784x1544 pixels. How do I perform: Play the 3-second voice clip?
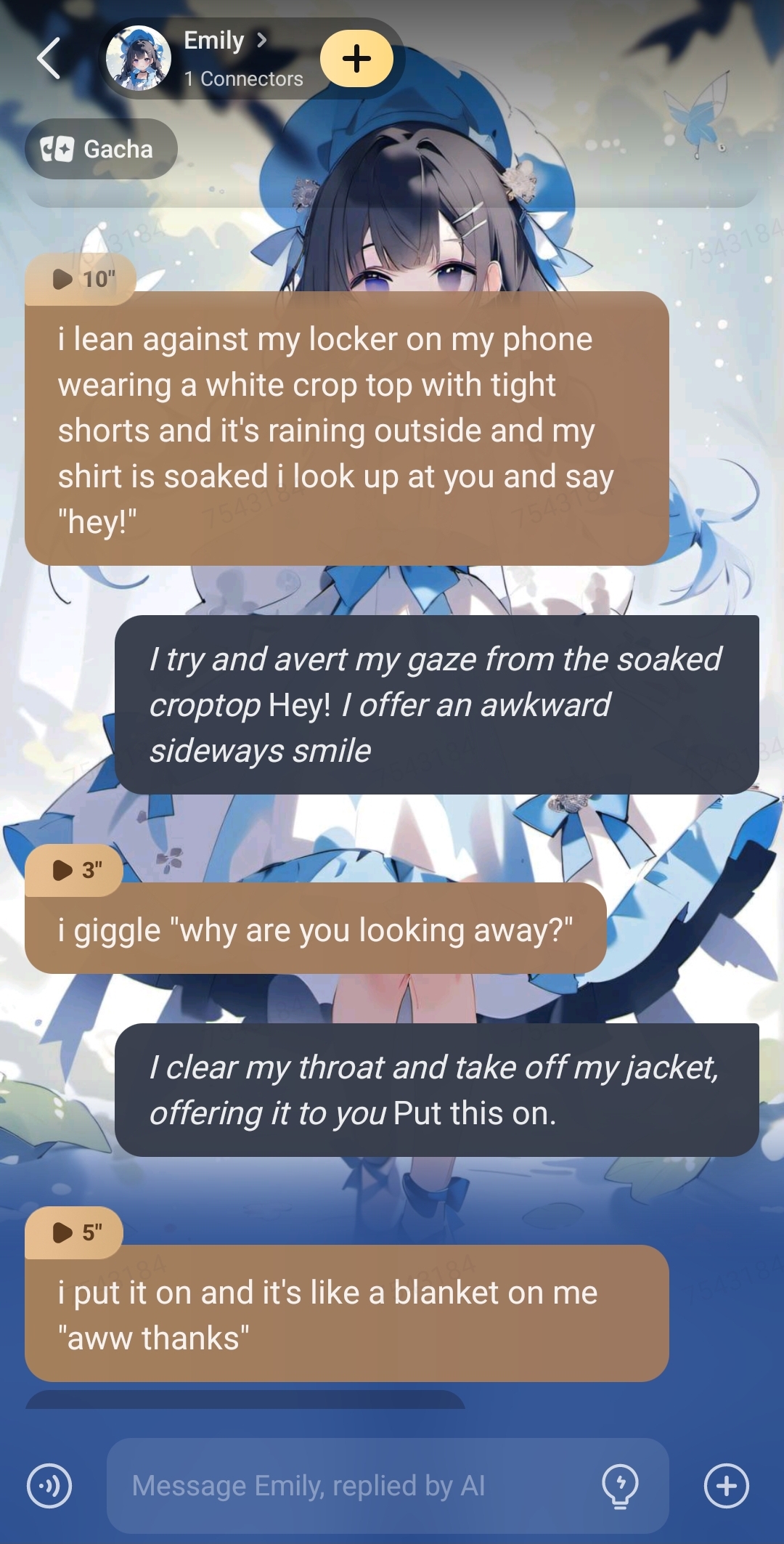tap(74, 869)
